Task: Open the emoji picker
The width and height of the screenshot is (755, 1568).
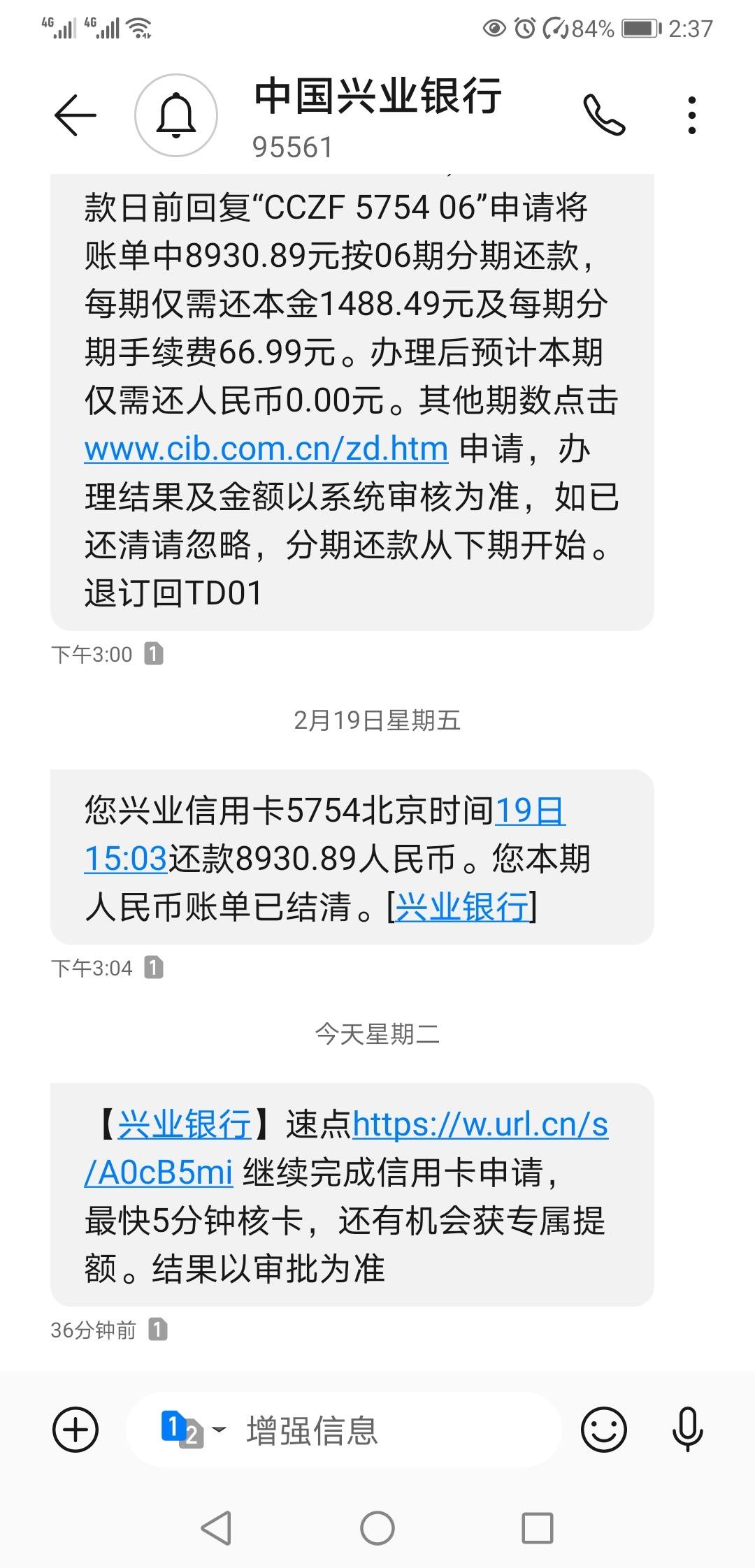Action: (x=604, y=1430)
